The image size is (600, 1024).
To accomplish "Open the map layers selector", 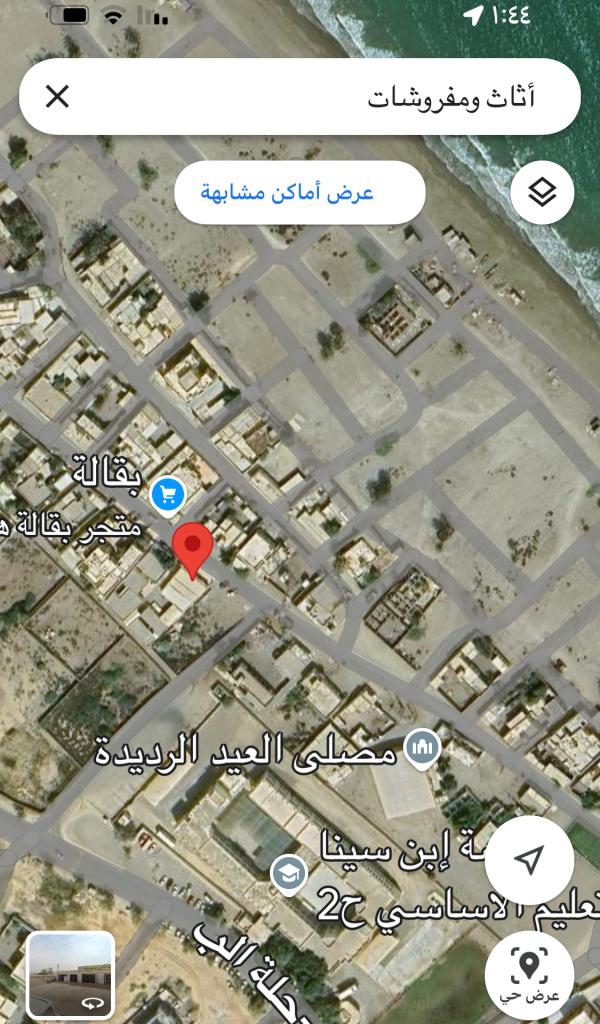I will click(x=542, y=192).
